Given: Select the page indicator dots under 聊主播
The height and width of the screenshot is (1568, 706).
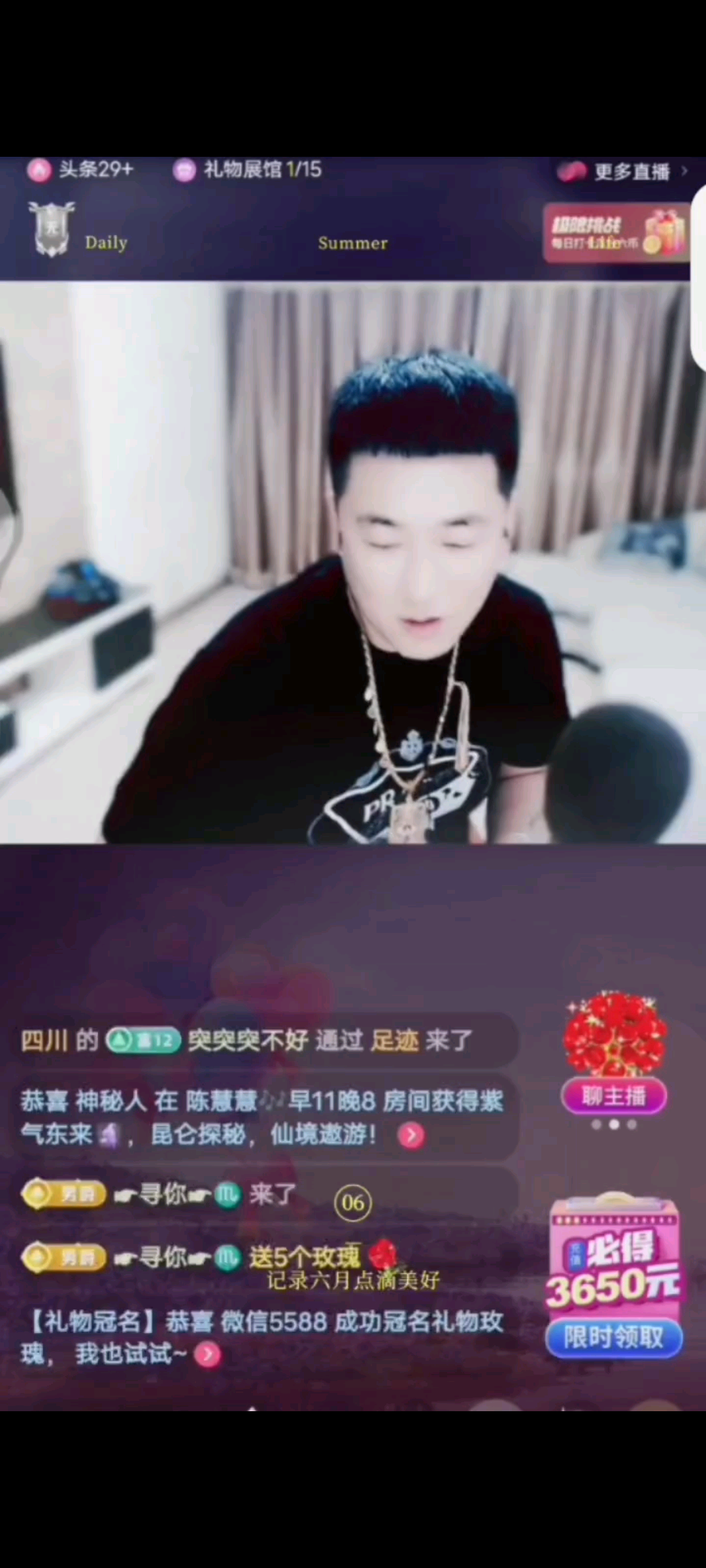Looking at the screenshot, I should tap(614, 1124).
